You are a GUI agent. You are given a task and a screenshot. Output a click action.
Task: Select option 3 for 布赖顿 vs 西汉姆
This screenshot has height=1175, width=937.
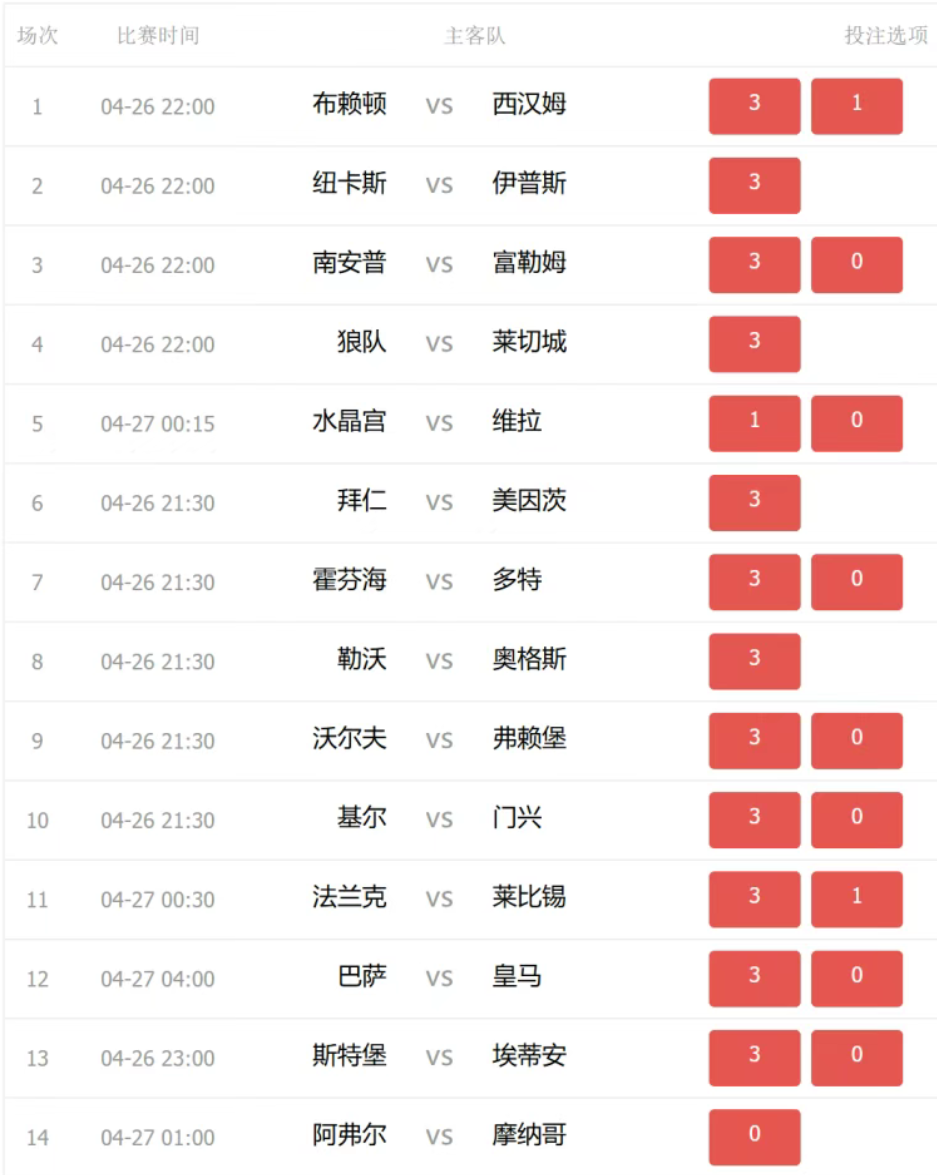click(x=754, y=106)
